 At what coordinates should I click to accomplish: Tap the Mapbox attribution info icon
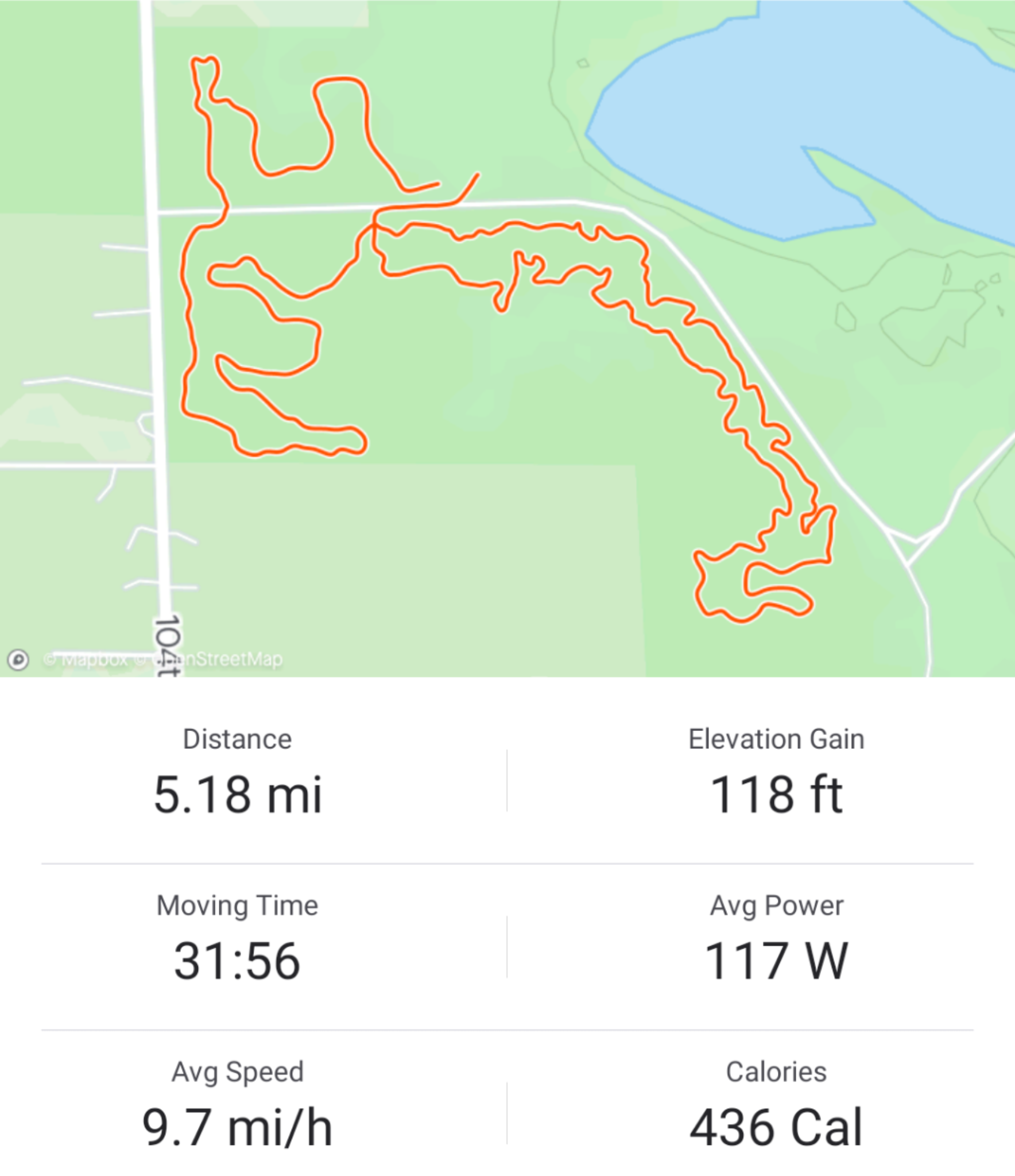click(x=18, y=659)
